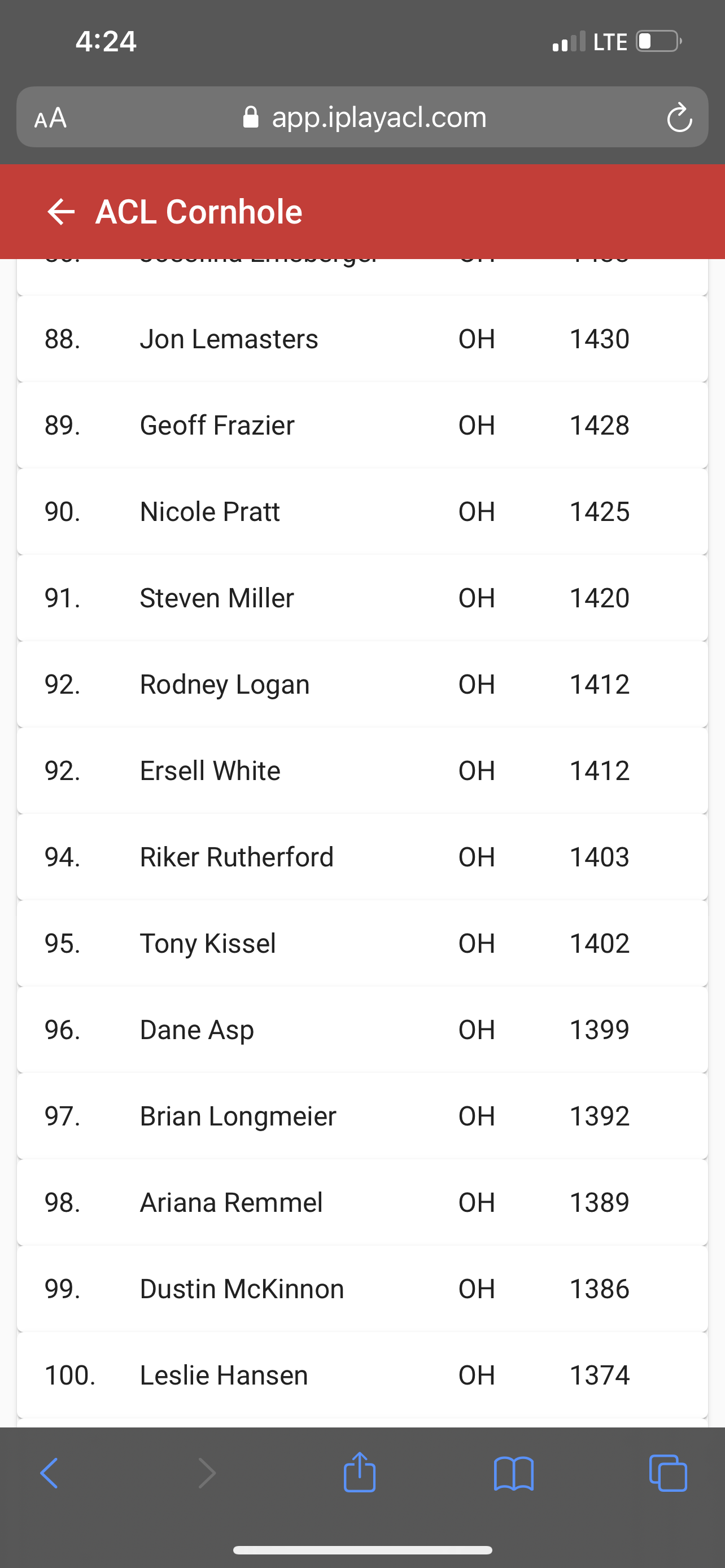
Task: Reload the page in the address bar
Action: pos(679,117)
